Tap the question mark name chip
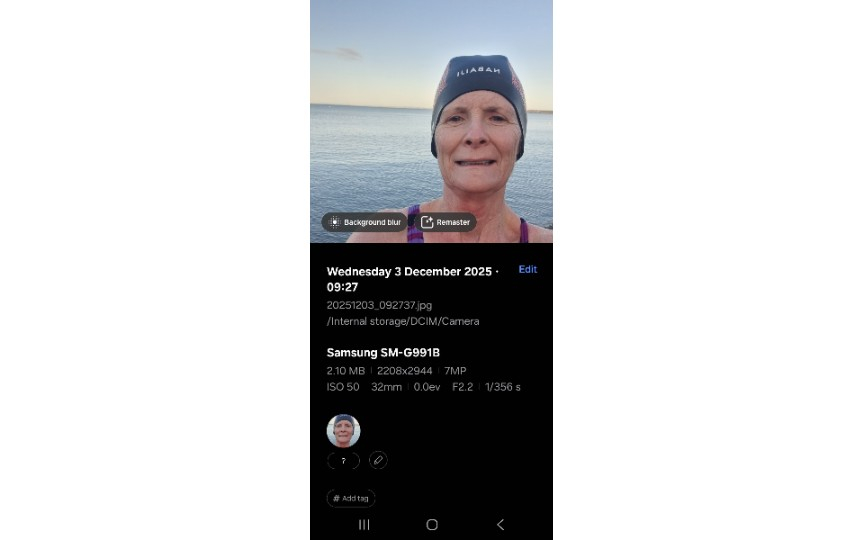864x540 pixels. 343,461
